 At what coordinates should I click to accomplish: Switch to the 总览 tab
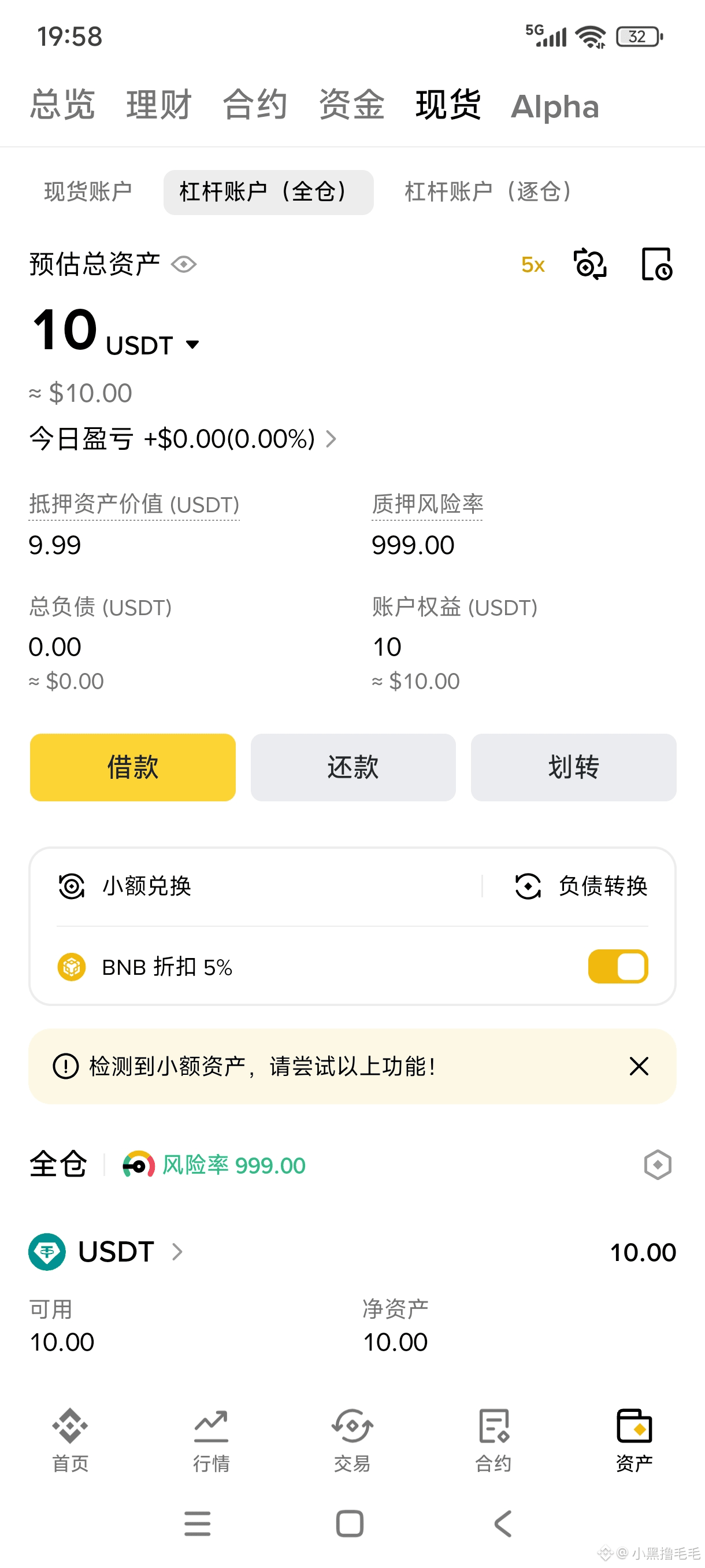(62, 105)
